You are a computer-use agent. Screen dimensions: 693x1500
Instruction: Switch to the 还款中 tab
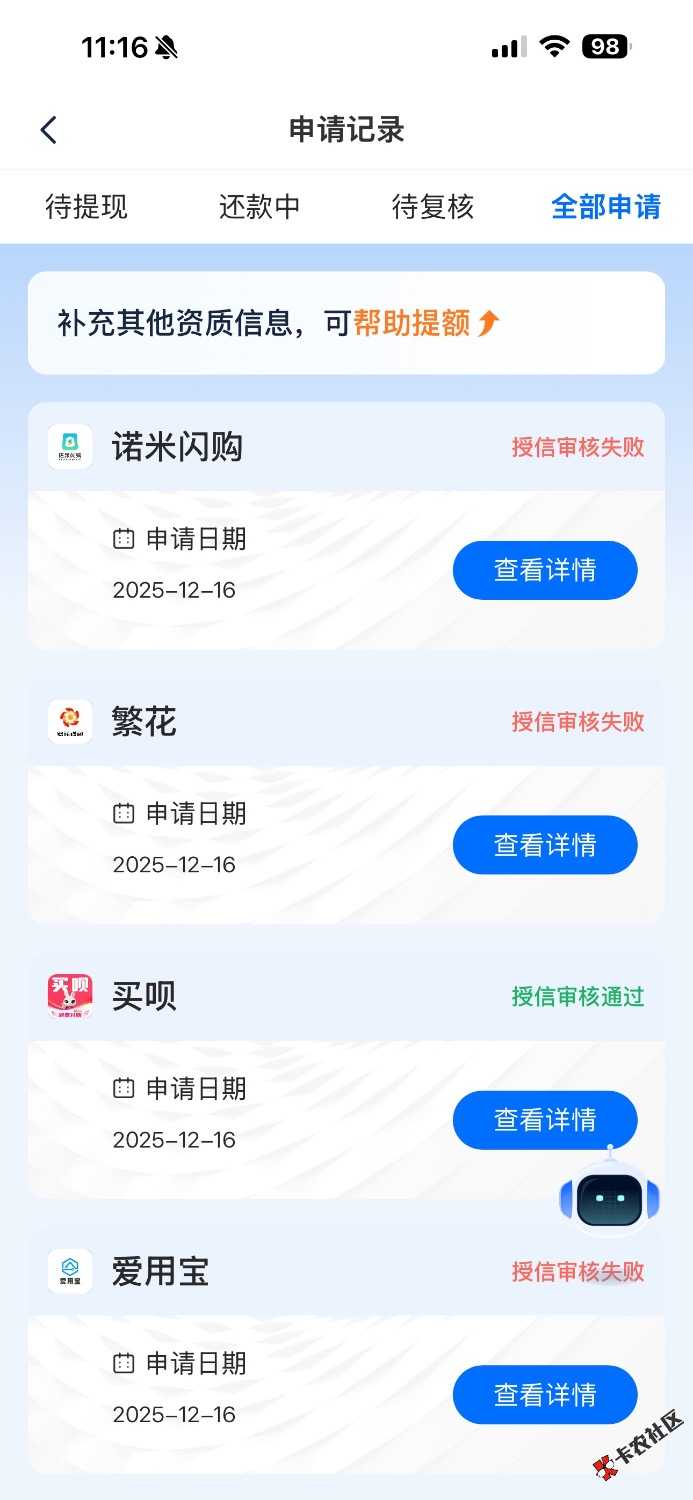[x=260, y=207]
